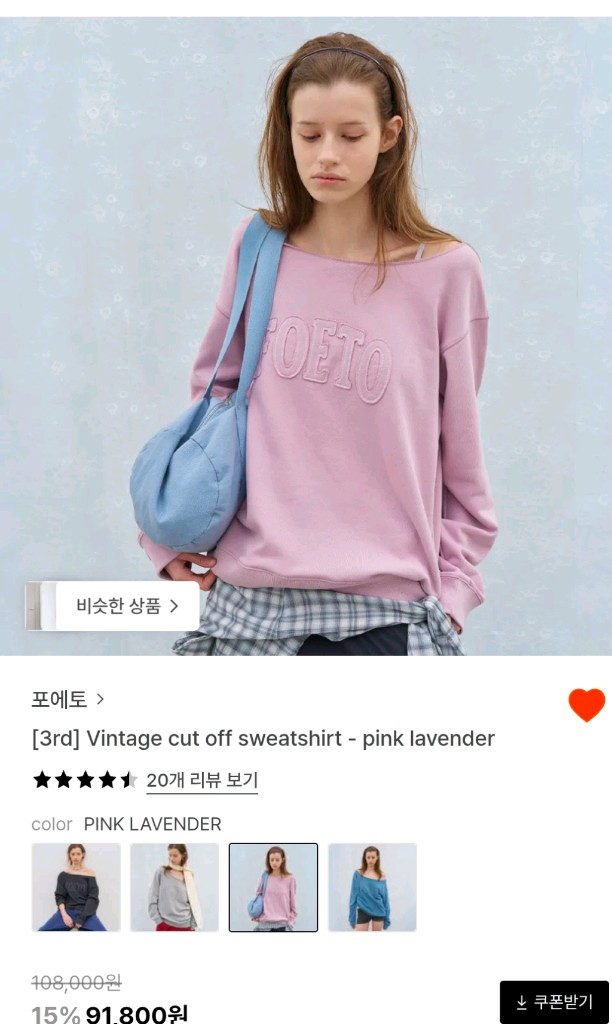Viewport: 612px width, 1024px height.
Task: Open similar products (비슷한 상품)
Action: click(x=113, y=606)
